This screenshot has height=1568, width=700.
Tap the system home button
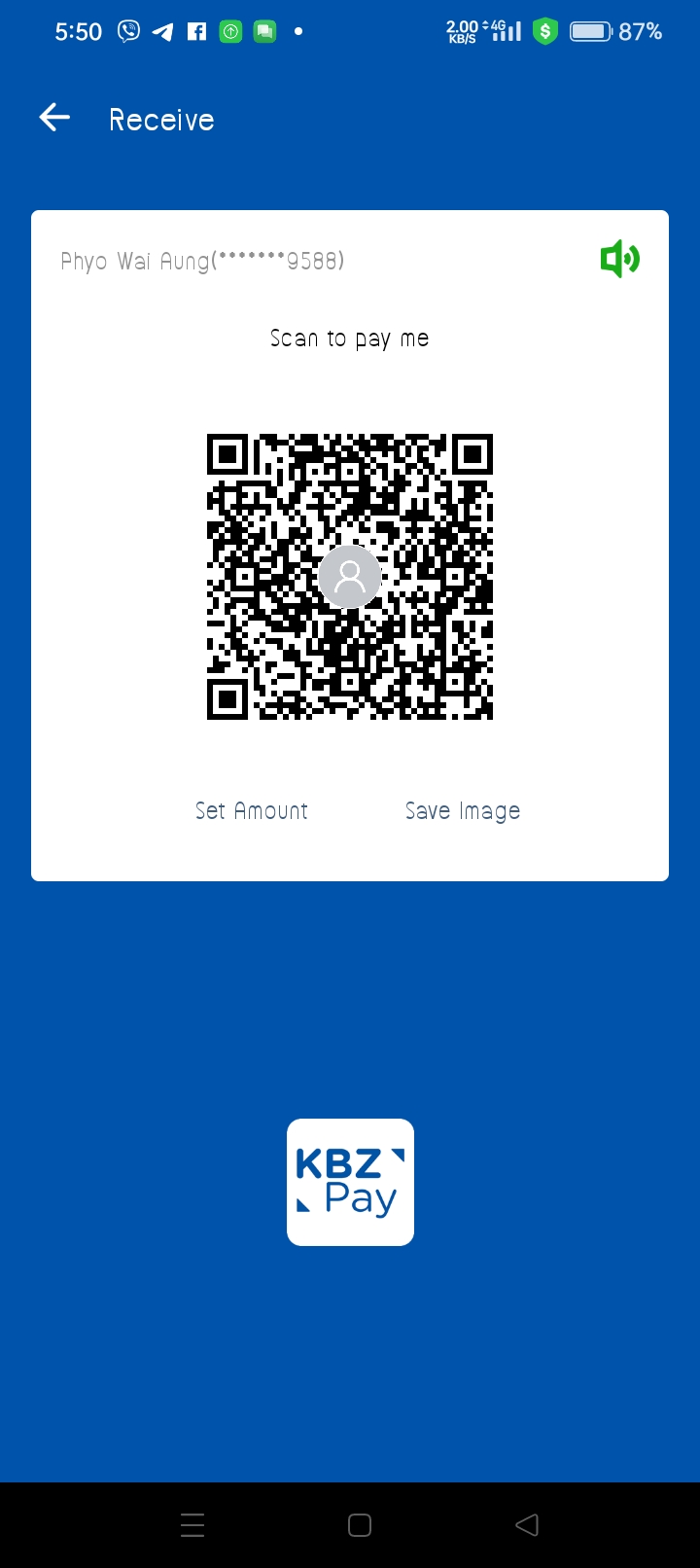pyautogui.click(x=360, y=1525)
